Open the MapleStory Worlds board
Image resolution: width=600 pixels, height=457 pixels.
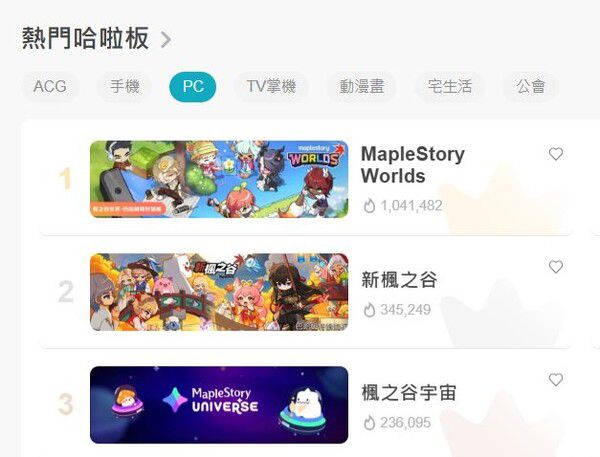point(412,165)
